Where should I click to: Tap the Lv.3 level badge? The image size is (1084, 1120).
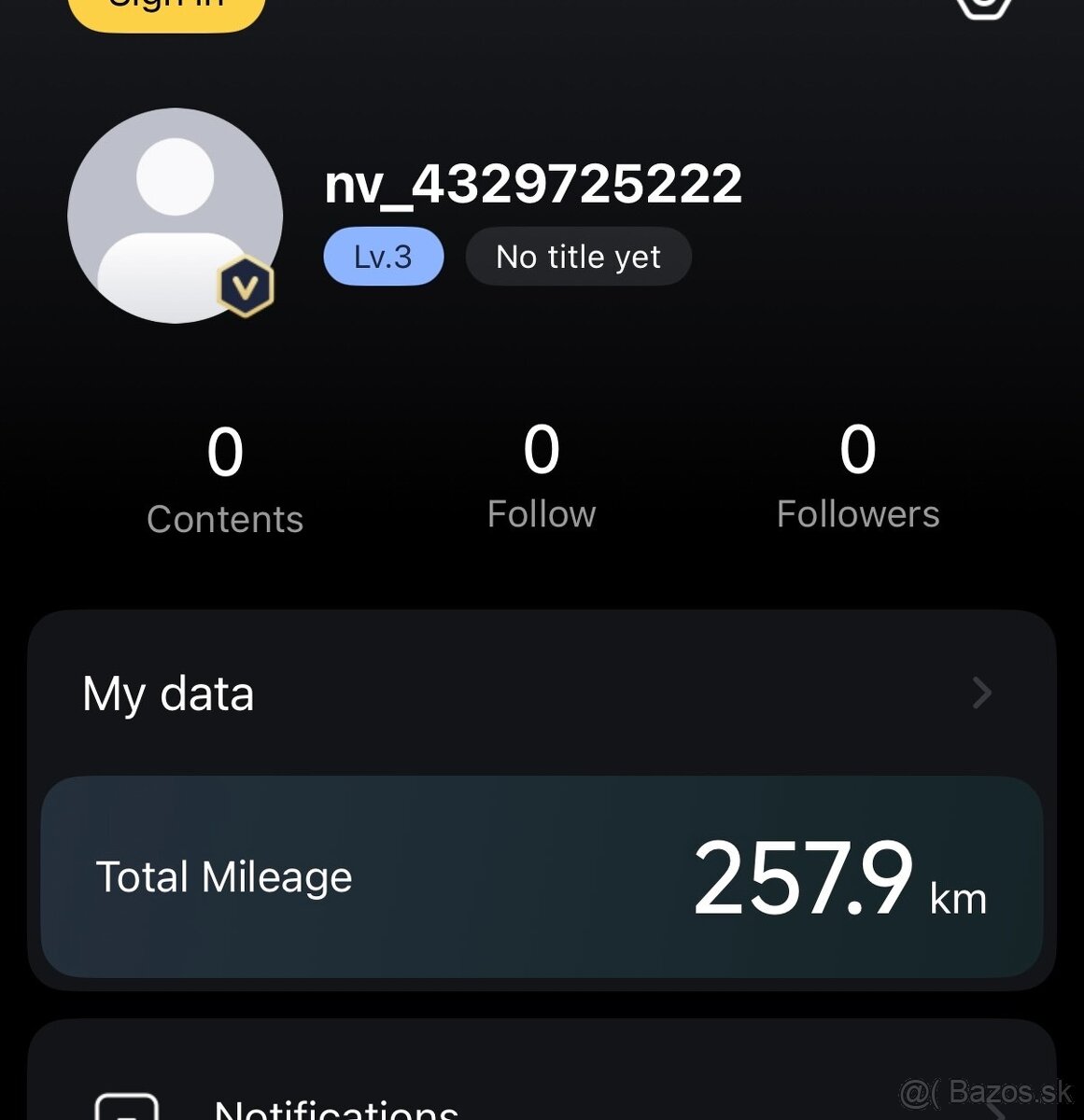383,257
